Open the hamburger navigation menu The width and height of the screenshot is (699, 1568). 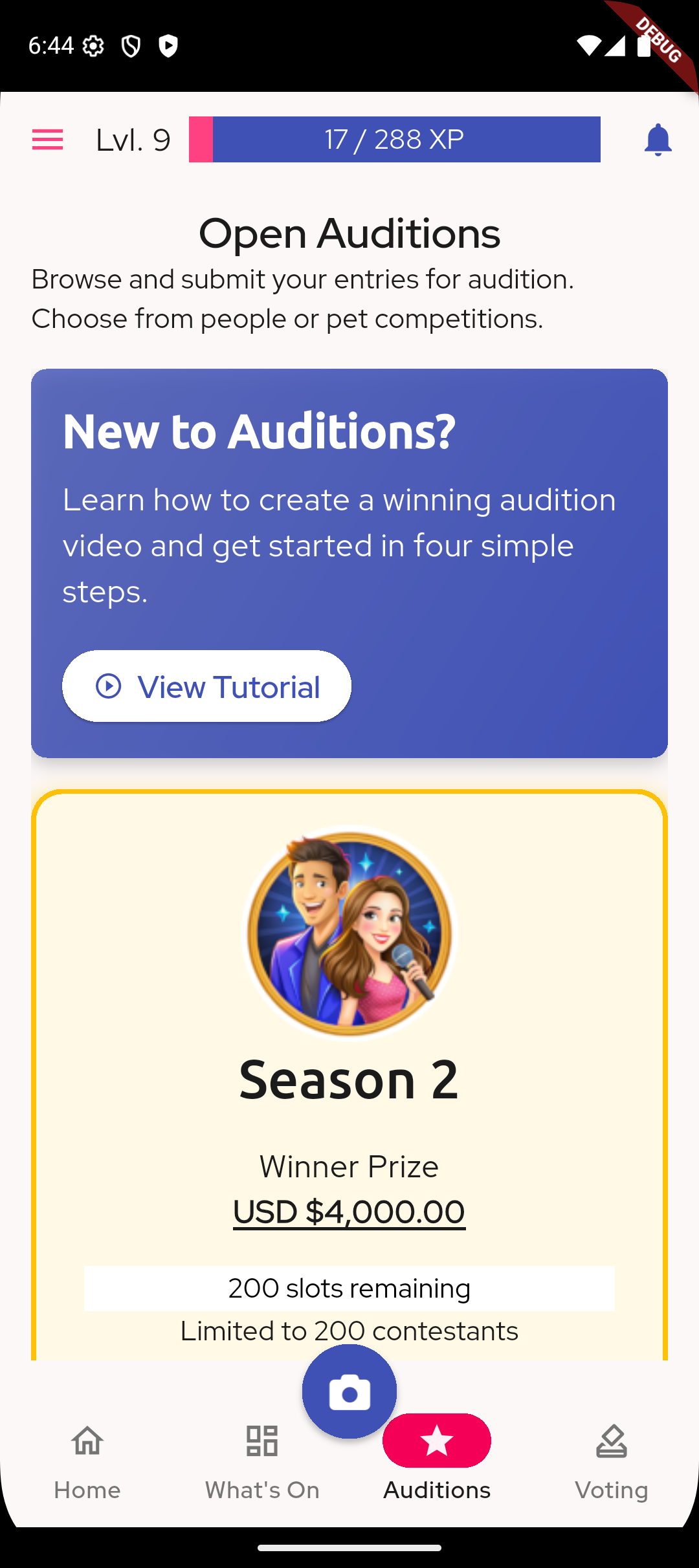click(x=48, y=139)
